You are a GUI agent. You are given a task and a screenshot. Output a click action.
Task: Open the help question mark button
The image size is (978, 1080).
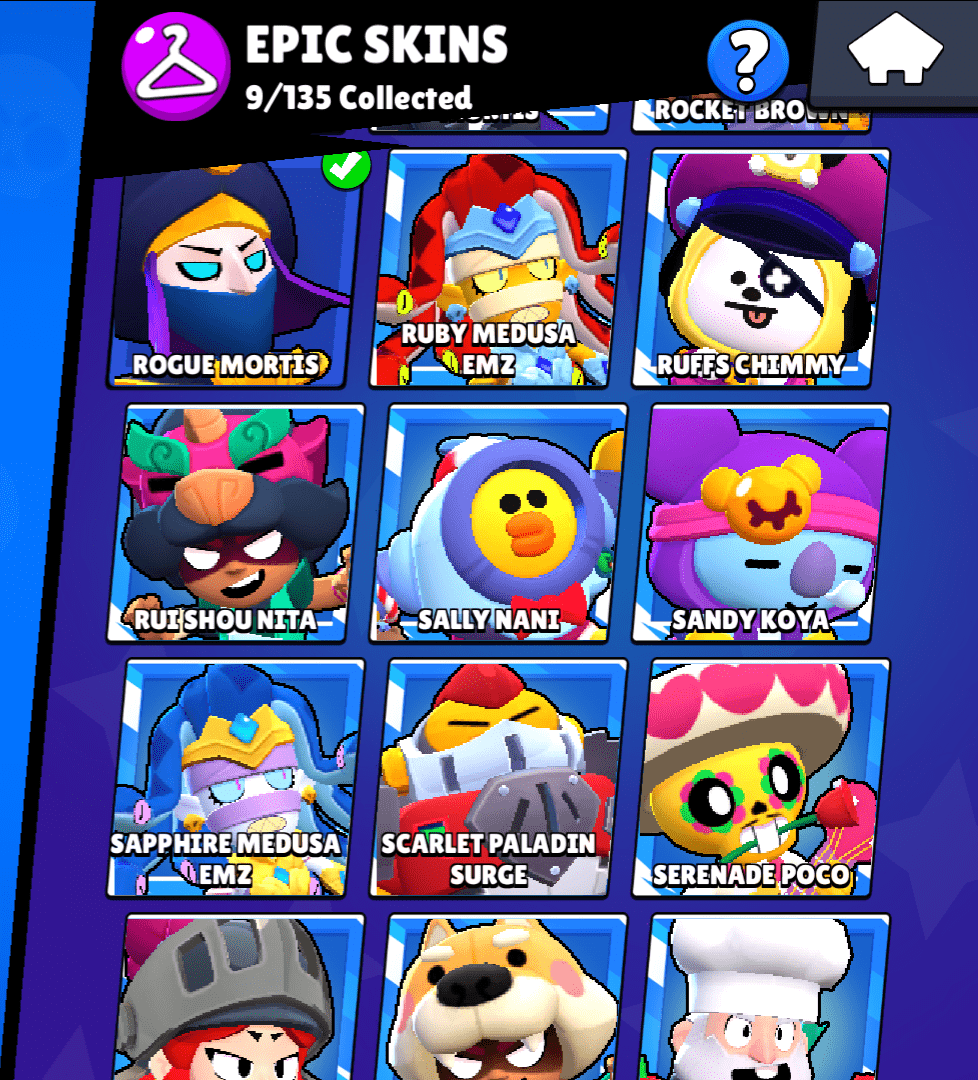point(746,61)
